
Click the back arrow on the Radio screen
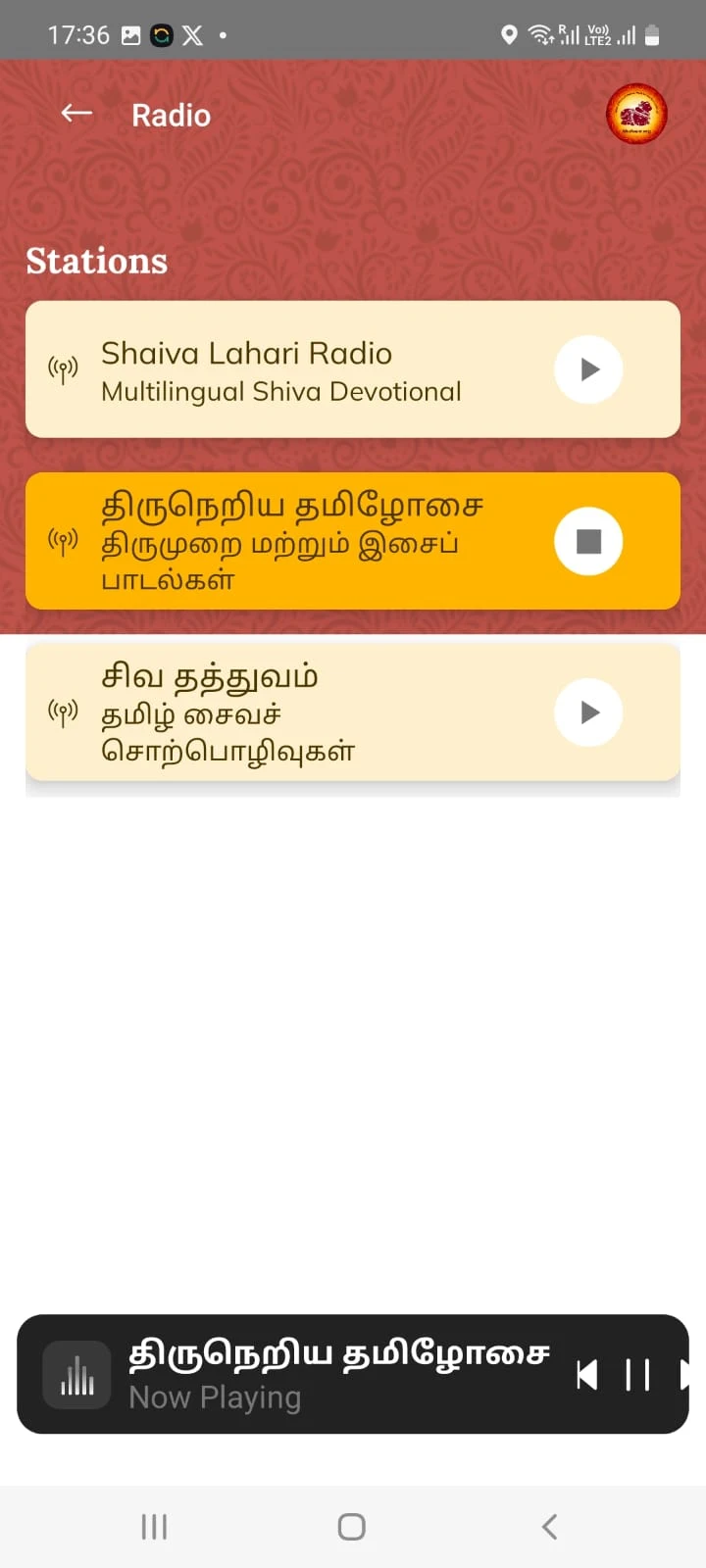point(76,113)
